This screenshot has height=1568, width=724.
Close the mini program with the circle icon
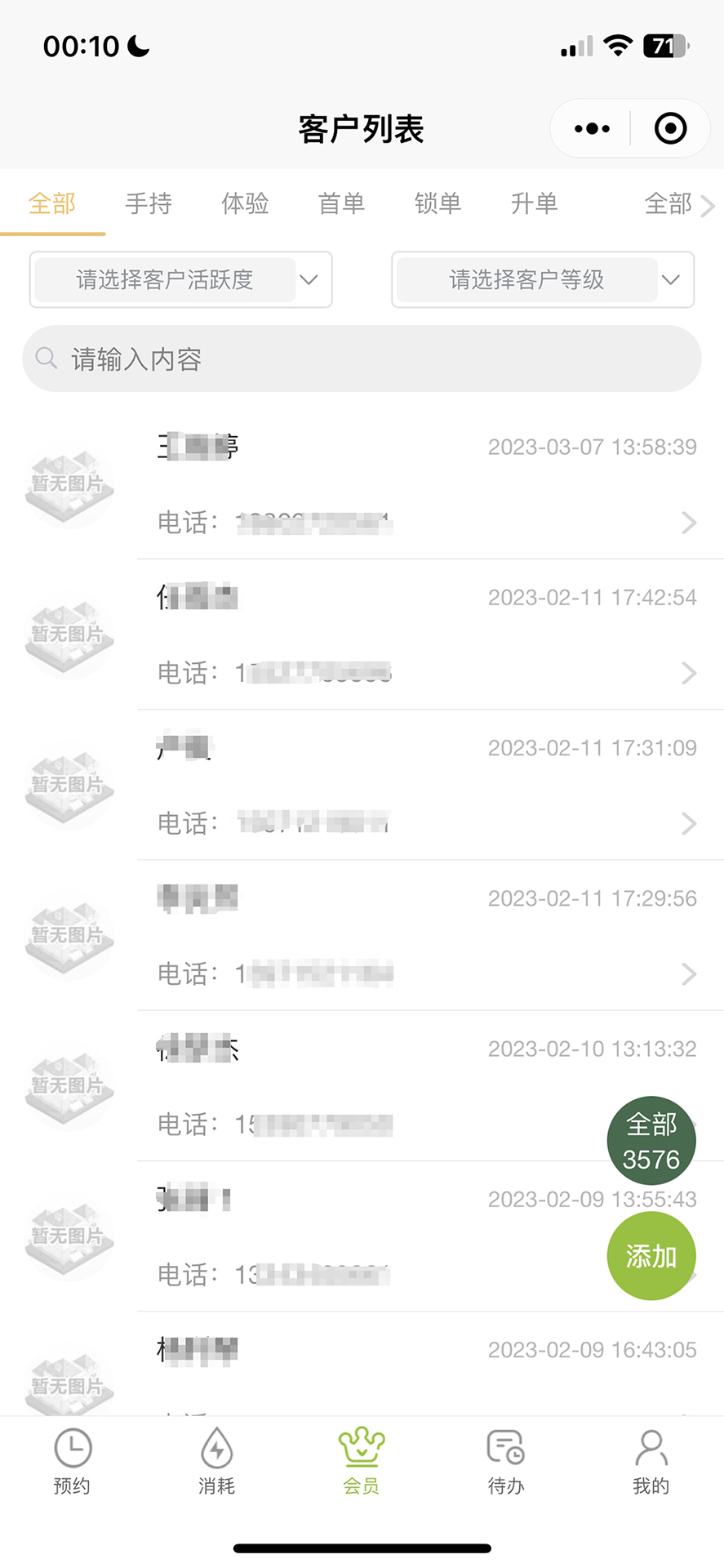point(670,128)
